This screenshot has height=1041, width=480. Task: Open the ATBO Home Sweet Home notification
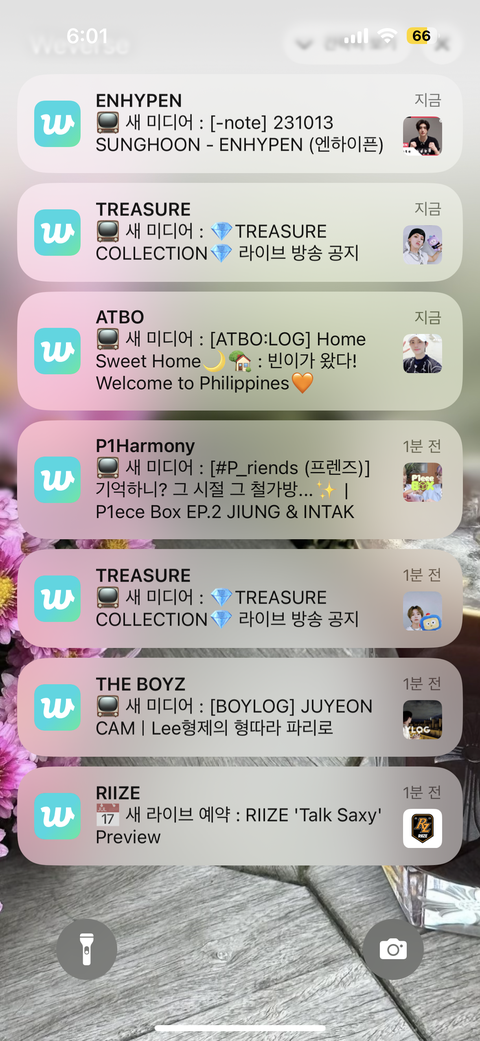[x=240, y=351]
